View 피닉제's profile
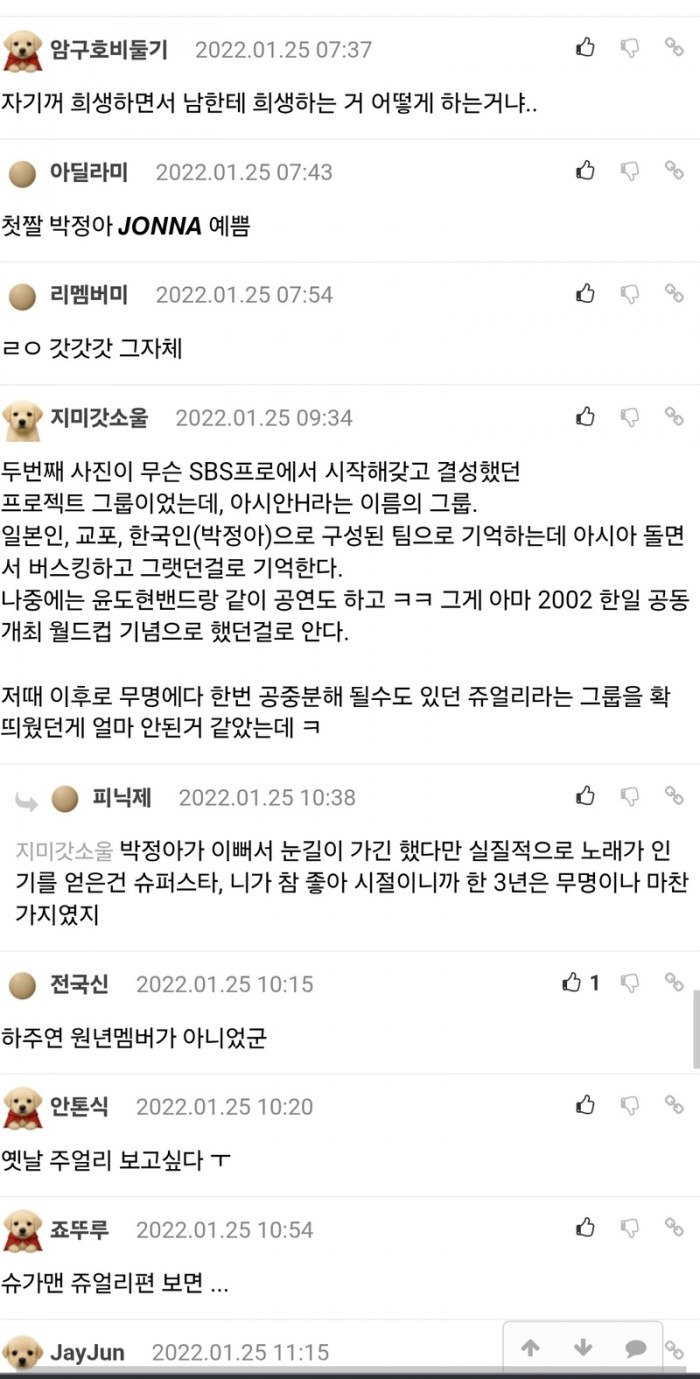Viewport: 700px width, 1379px height. point(121,797)
